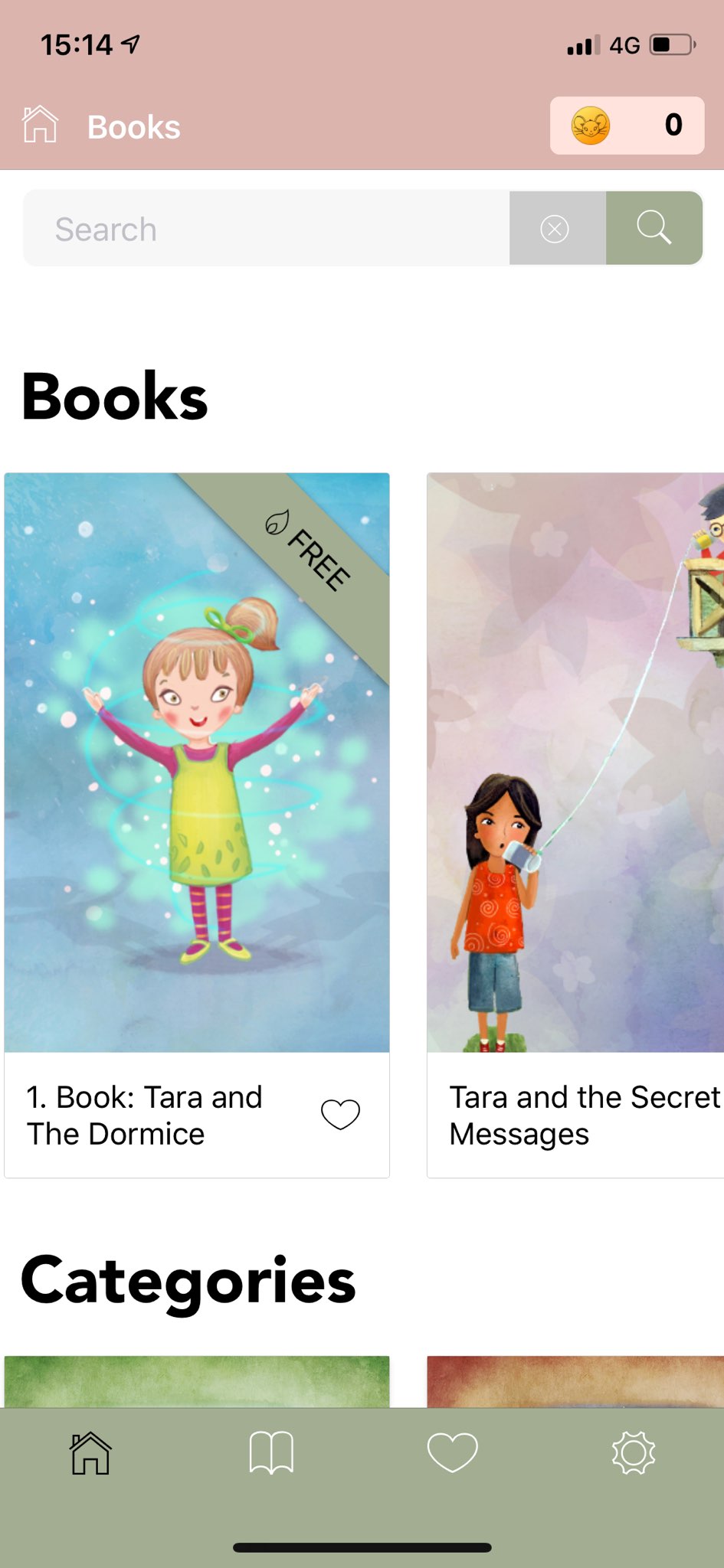Switch to the Favorites heart tab
Image resolution: width=724 pixels, height=1568 pixels.
[x=452, y=1452]
